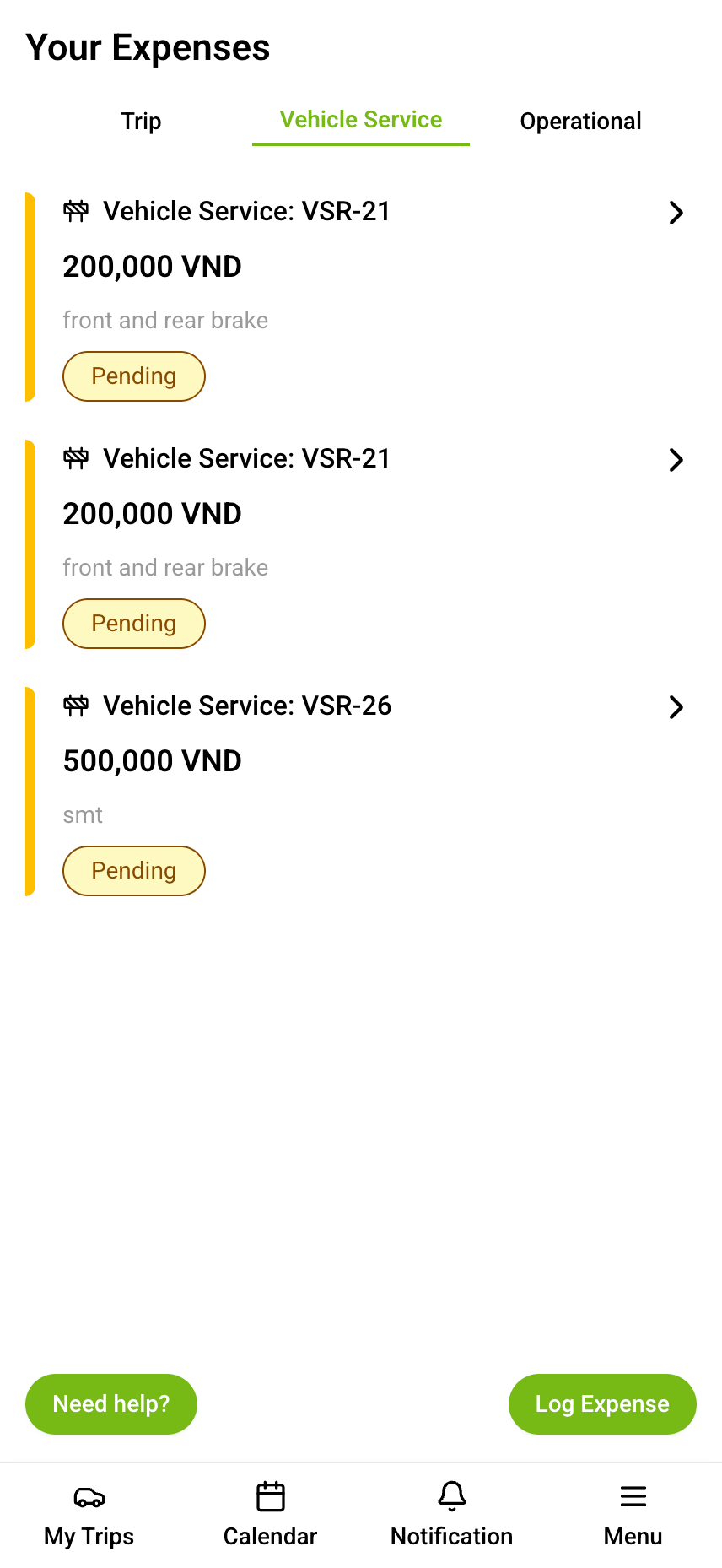This screenshot has width=722, height=1568.
Task: Tap the Need help? button
Action: (111, 1404)
